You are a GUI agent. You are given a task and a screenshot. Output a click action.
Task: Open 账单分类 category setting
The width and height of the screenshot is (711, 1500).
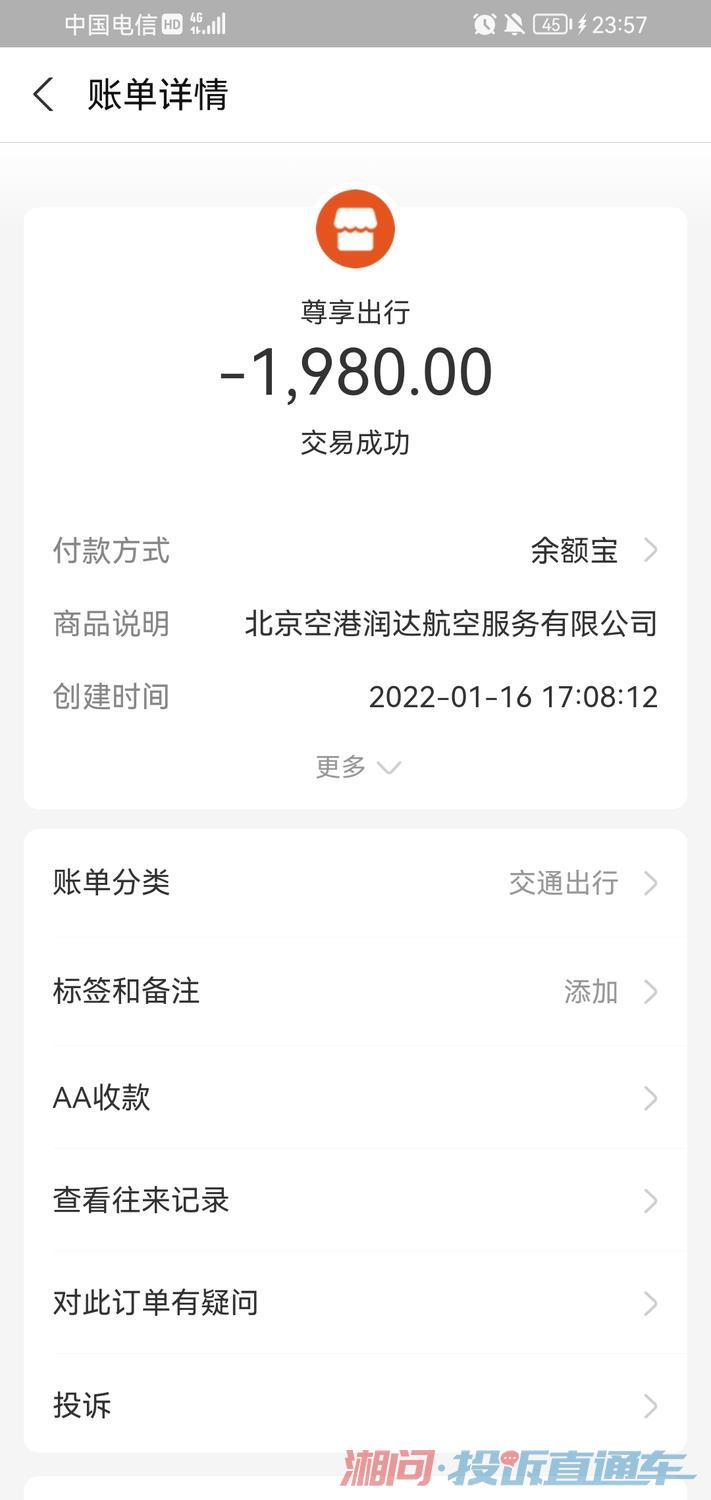355,883
